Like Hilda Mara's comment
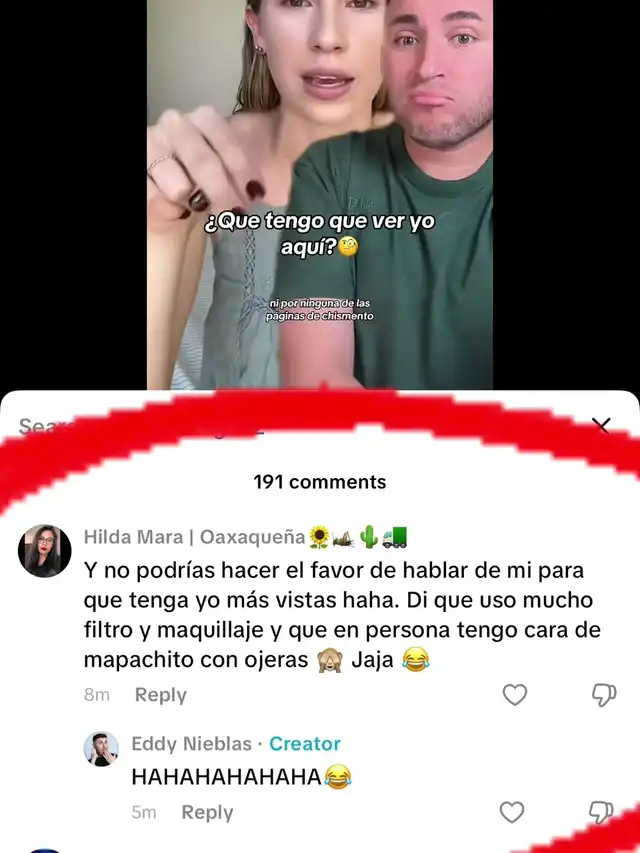 tap(514, 695)
